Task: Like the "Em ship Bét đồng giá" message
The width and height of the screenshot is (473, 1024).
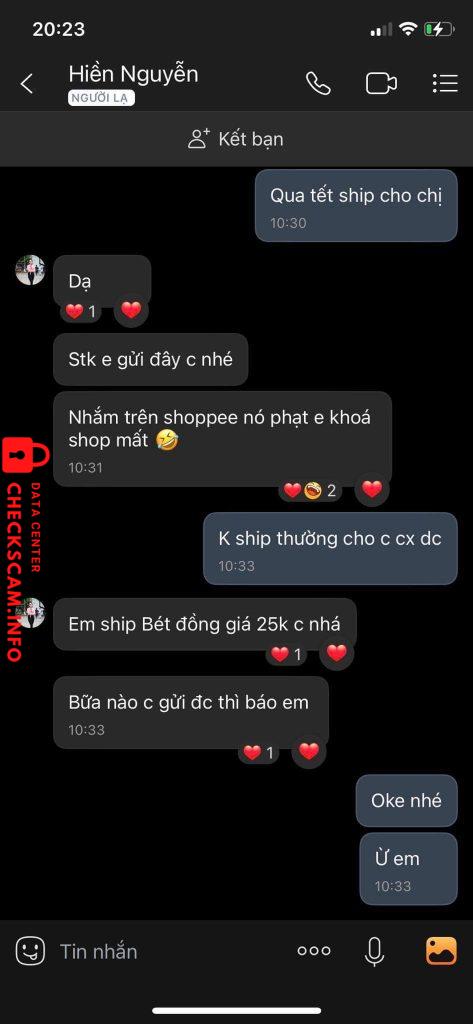Action: [x=336, y=653]
